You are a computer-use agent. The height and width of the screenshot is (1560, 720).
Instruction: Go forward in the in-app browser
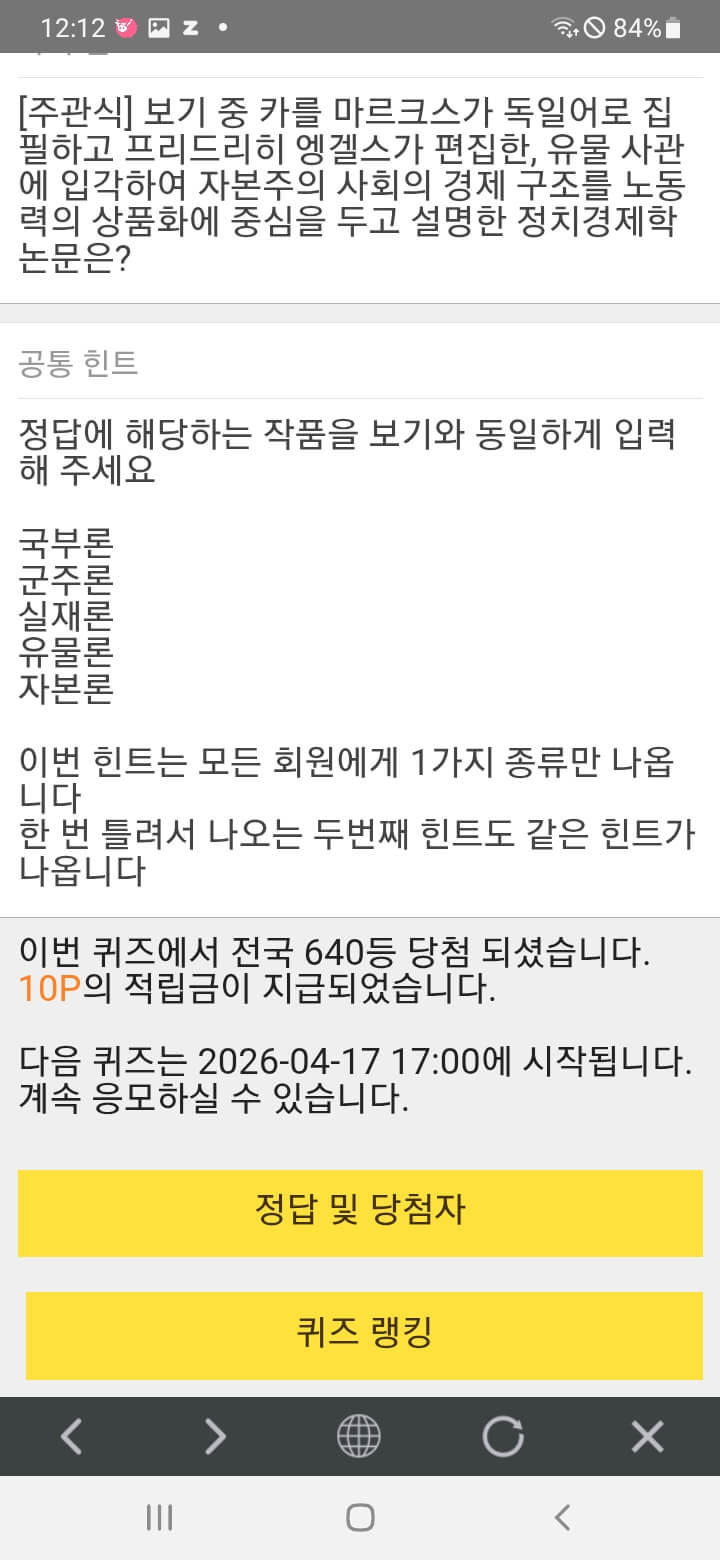click(215, 1437)
